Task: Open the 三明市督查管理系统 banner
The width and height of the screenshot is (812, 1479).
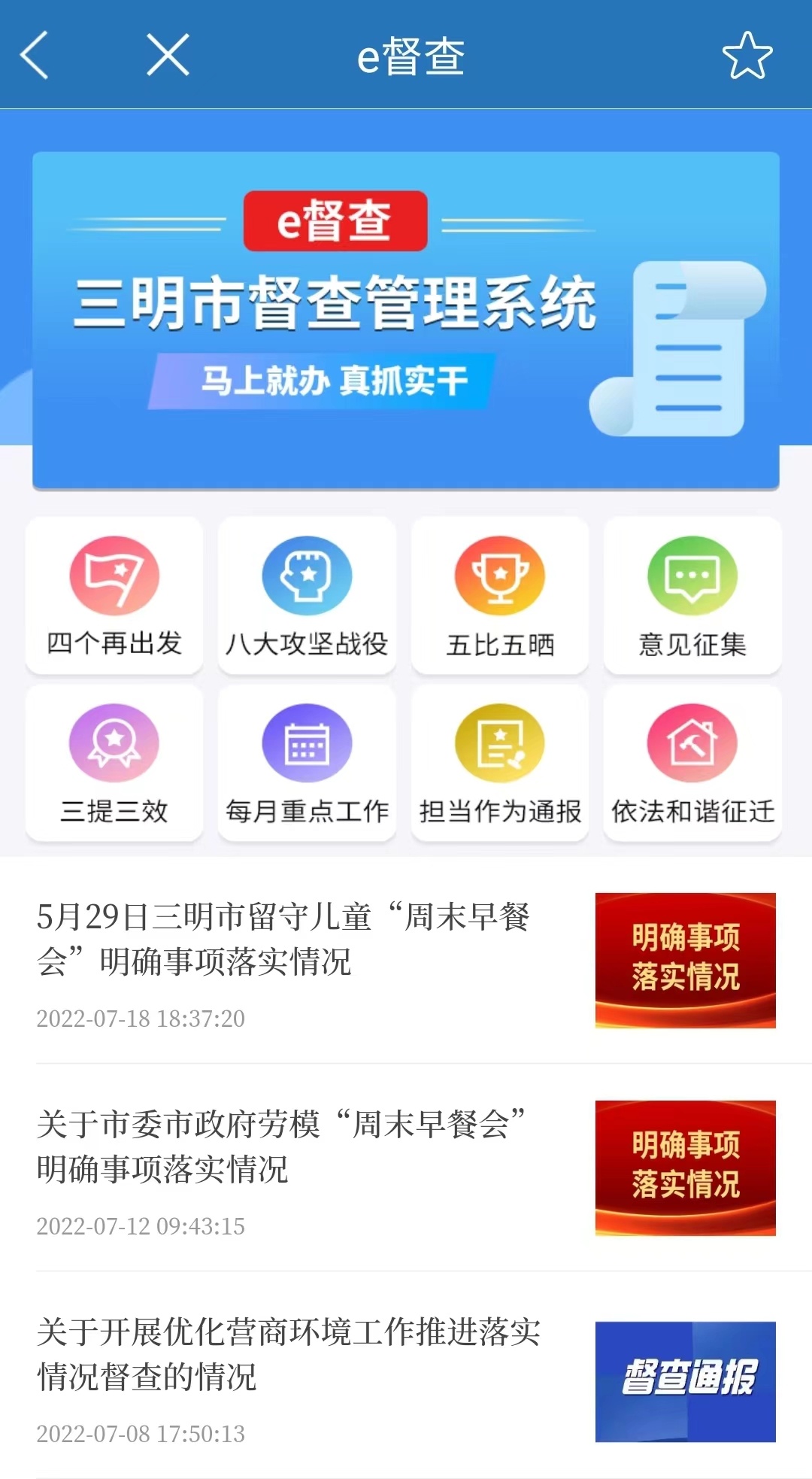Action: tap(405, 320)
